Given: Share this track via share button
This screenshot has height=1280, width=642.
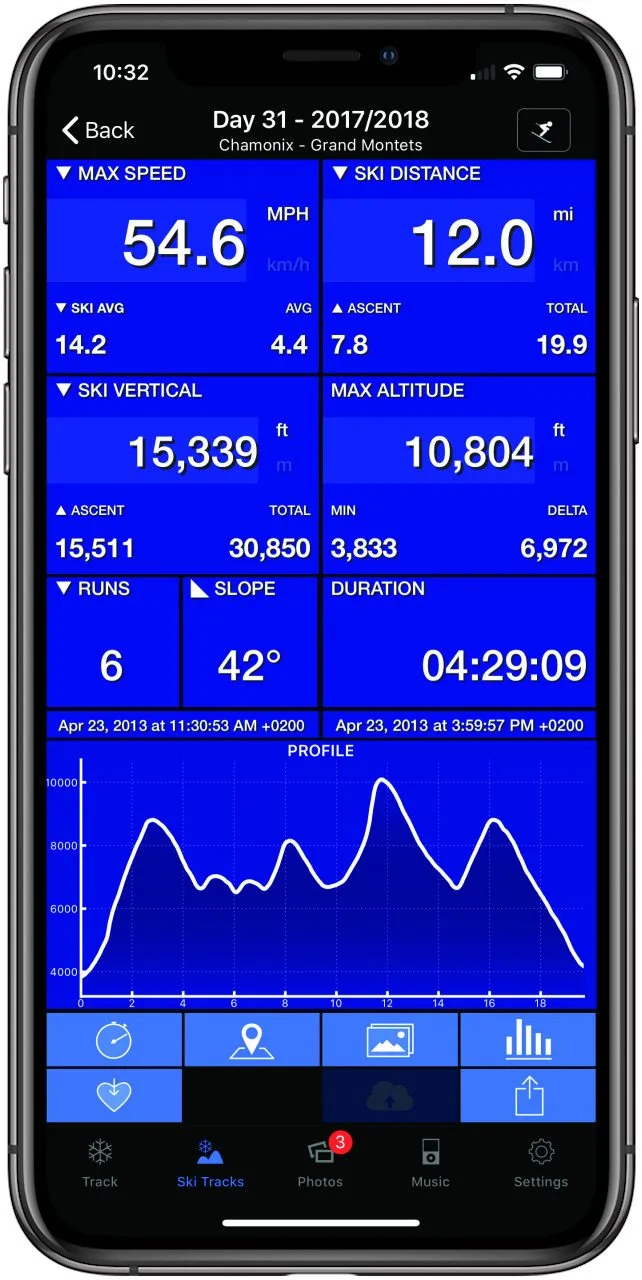Looking at the screenshot, I should pyautogui.click(x=528, y=1096).
